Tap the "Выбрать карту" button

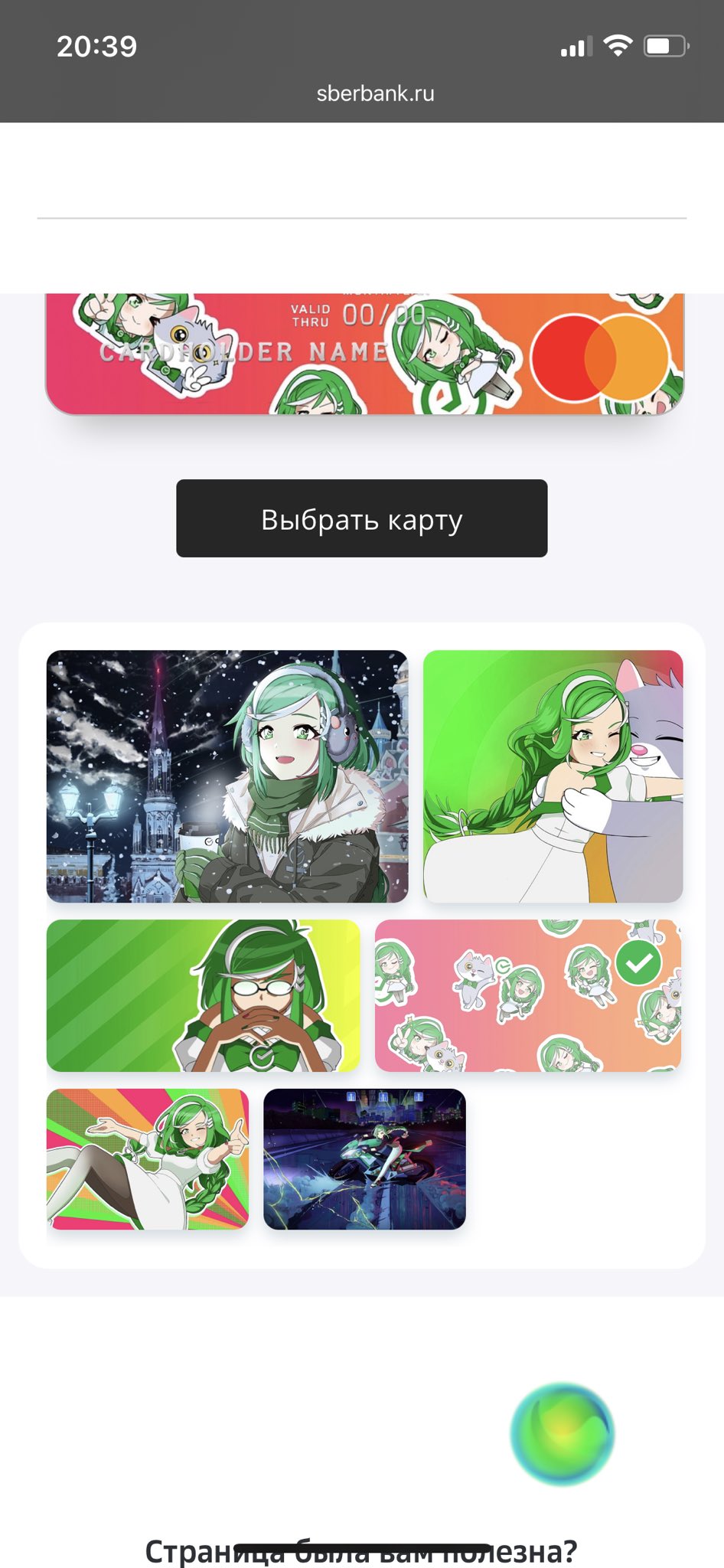click(x=361, y=518)
